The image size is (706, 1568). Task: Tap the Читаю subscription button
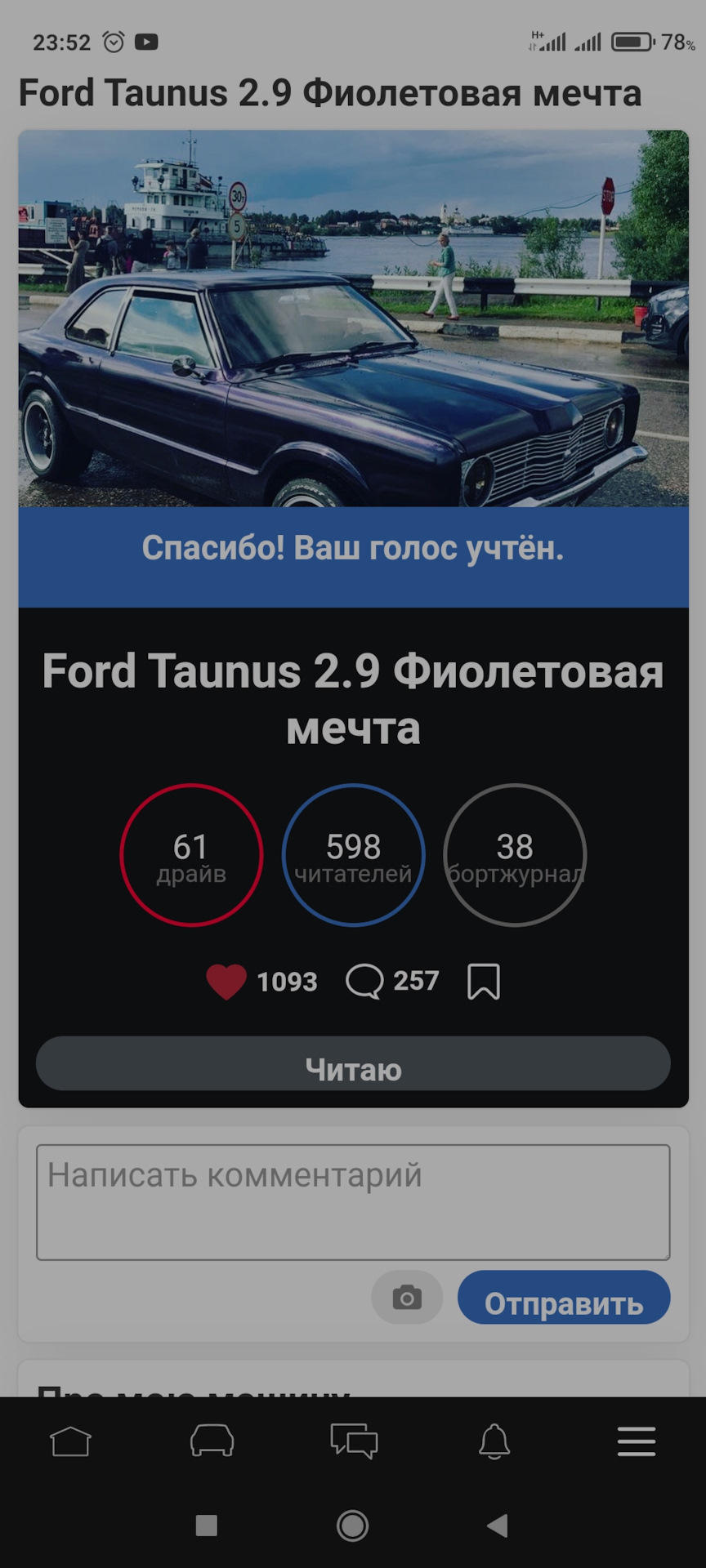click(353, 1063)
